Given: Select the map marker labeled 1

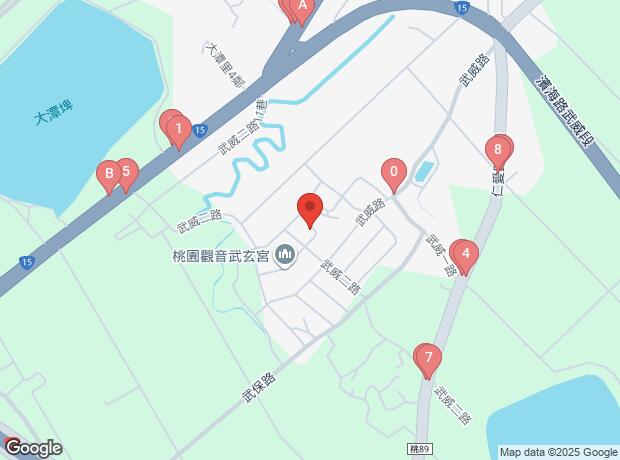Looking at the screenshot, I should point(178,129).
